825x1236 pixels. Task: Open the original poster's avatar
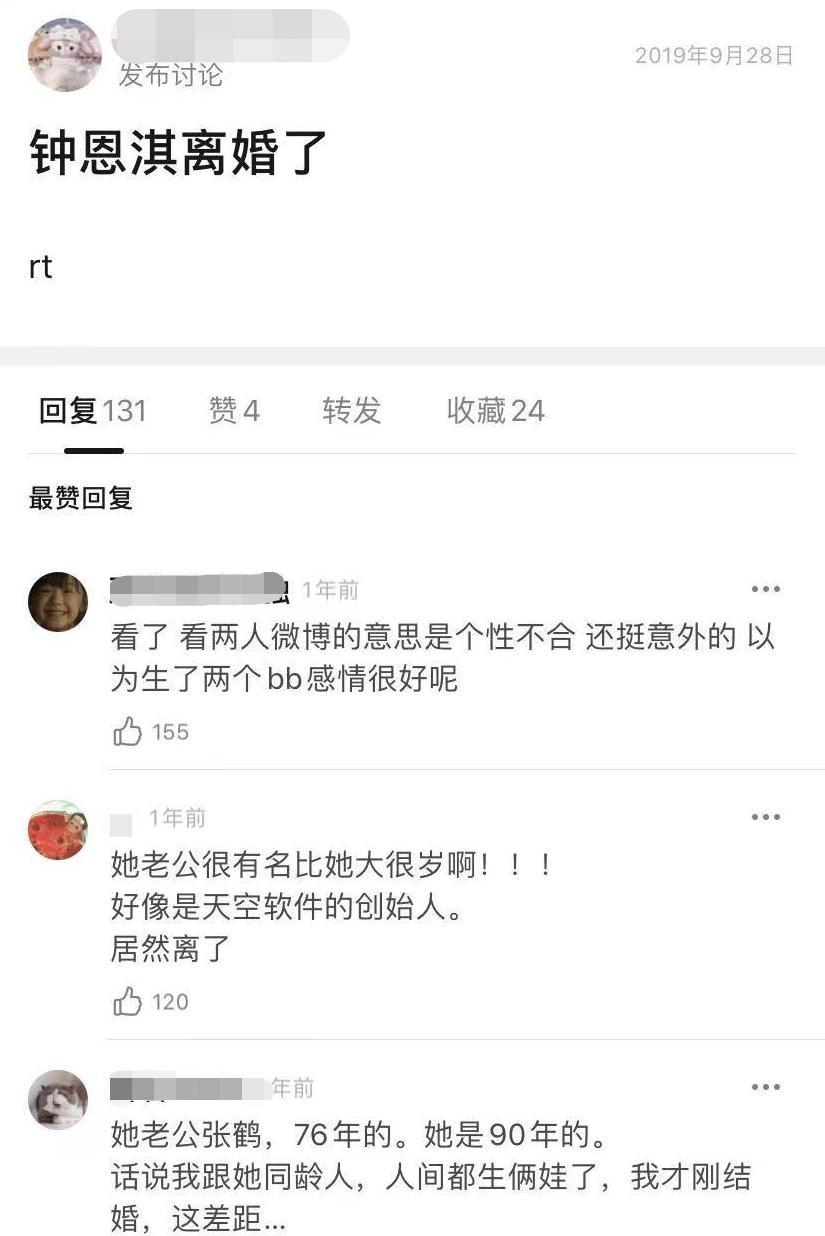click(65, 56)
